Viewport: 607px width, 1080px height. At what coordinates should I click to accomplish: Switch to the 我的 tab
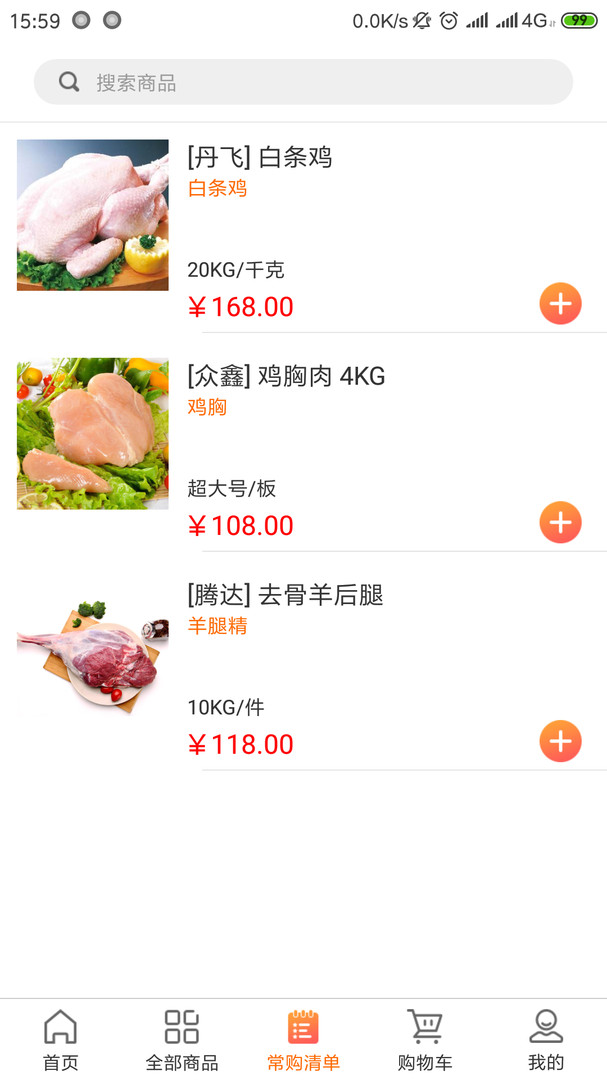click(x=546, y=1040)
